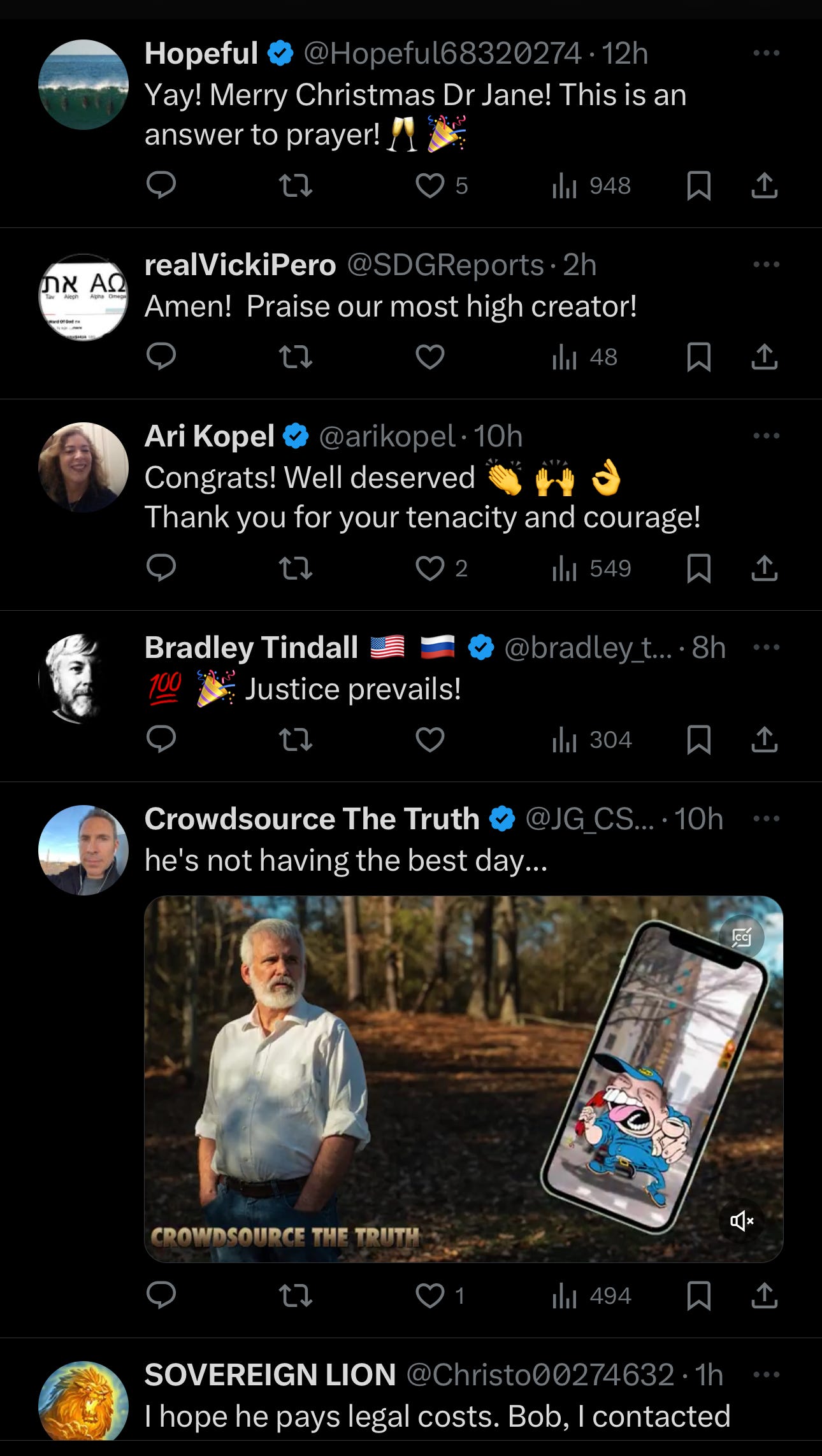The image size is (822, 1456).
Task: Reply to Hopeful's tweet
Action: (x=161, y=186)
